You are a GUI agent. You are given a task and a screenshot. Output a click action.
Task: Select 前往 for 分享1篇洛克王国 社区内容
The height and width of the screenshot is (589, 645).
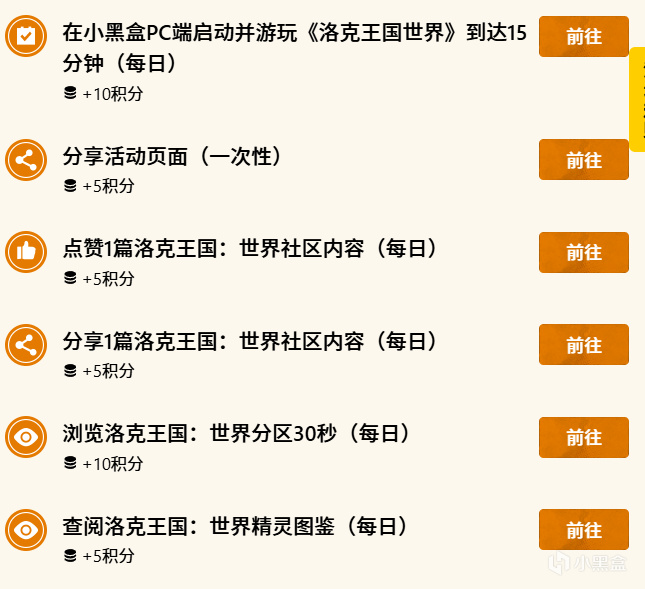(583, 345)
